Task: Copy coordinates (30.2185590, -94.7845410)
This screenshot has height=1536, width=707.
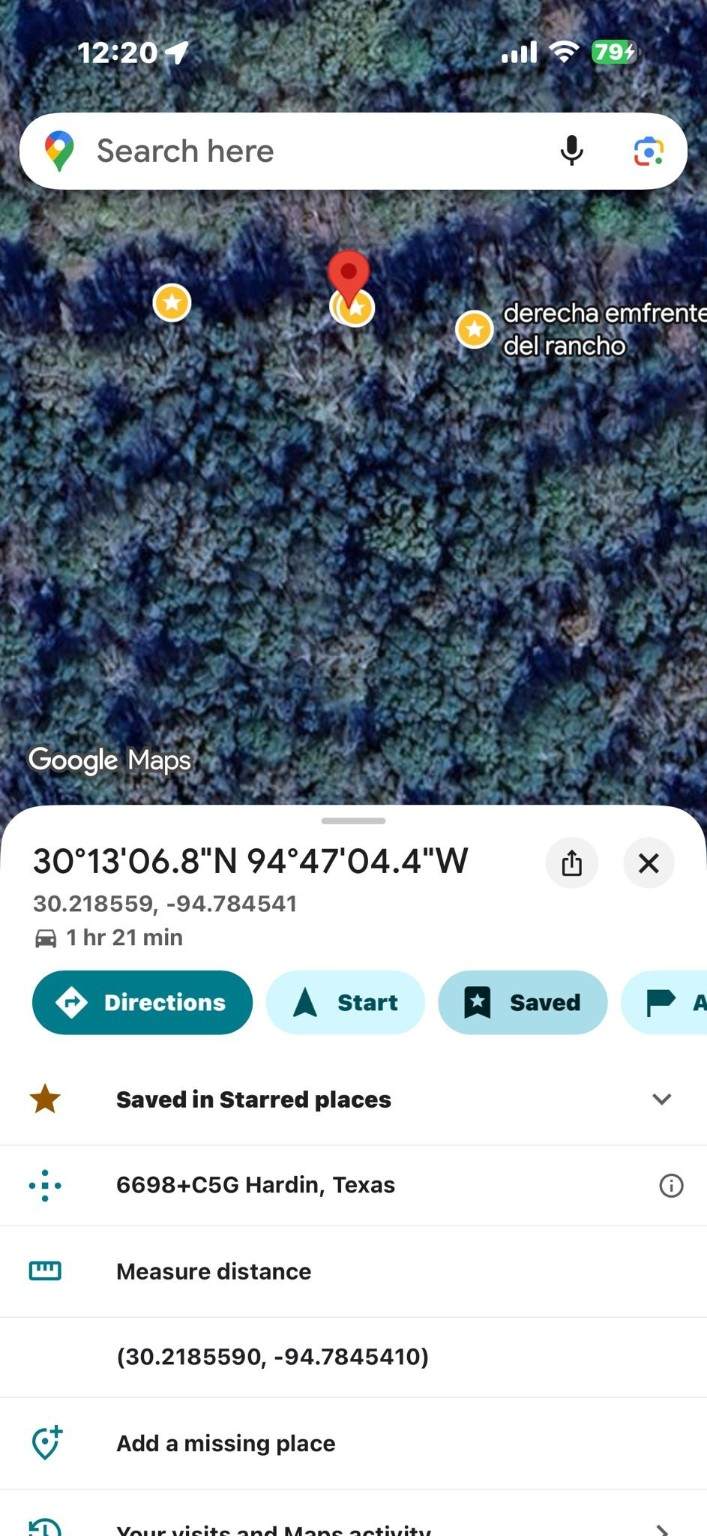Action: pos(272,1357)
